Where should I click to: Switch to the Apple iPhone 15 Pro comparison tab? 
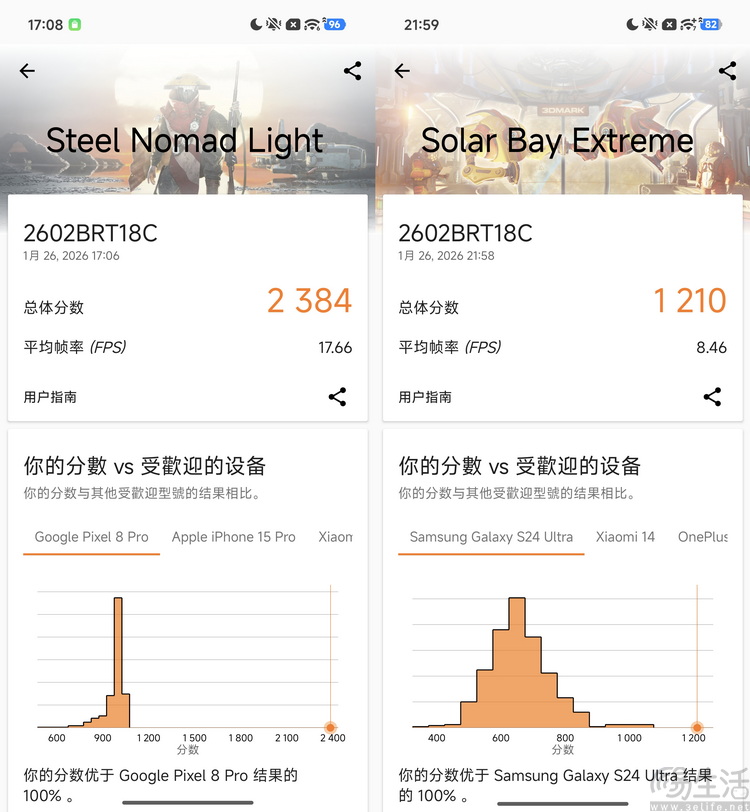click(233, 537)
